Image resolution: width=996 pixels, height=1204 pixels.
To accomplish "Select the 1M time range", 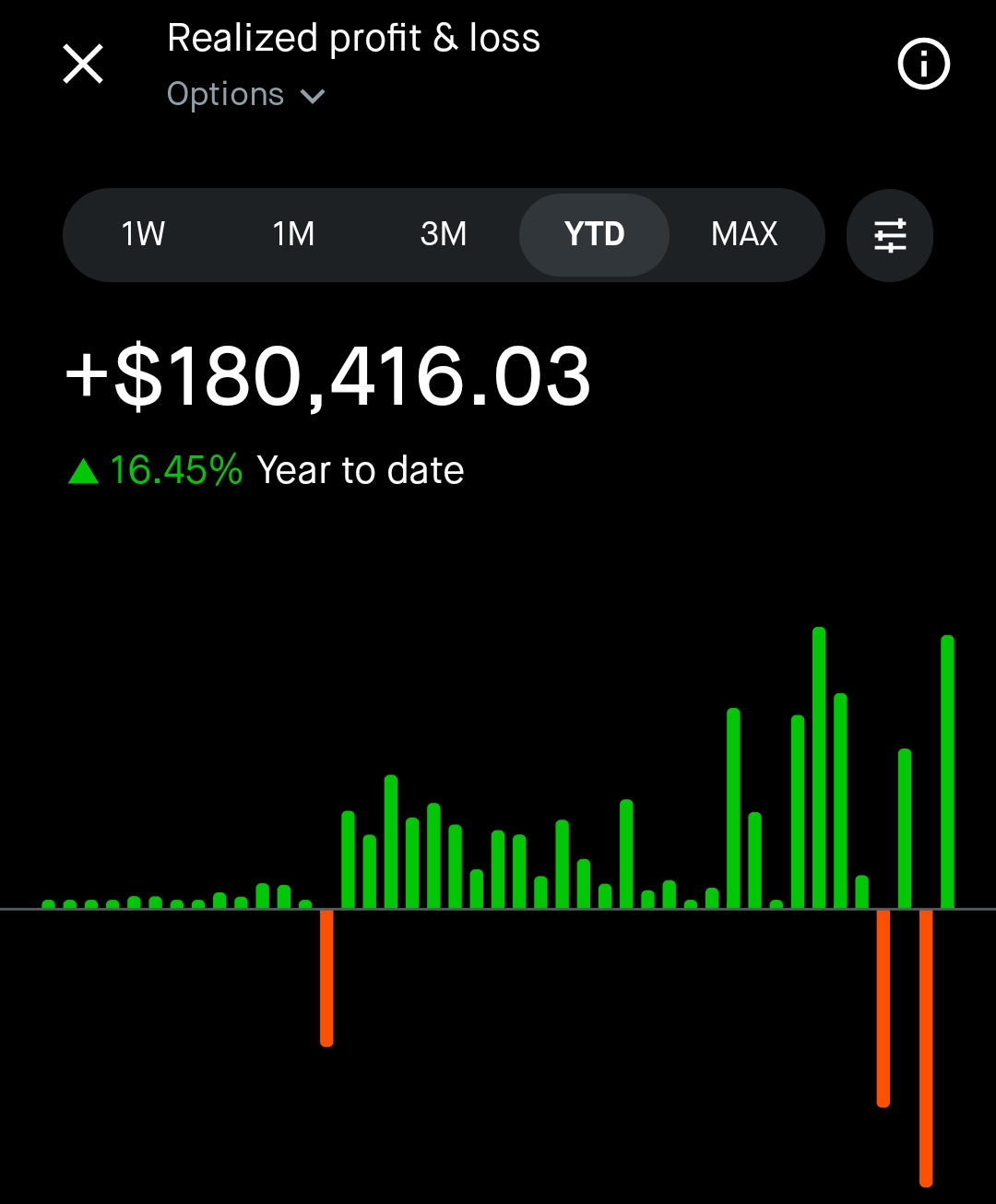I will click(x=293, y=234).
